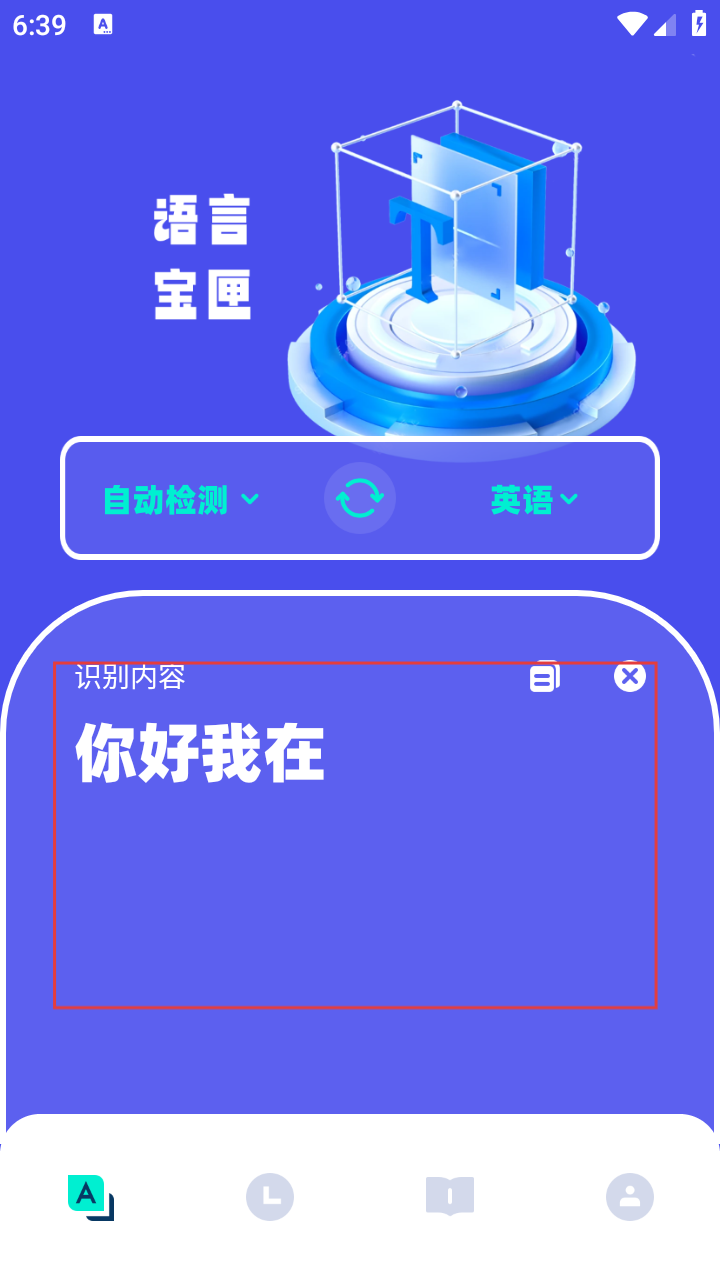
Task: Swap source and target languages
Action: [360, 498]
